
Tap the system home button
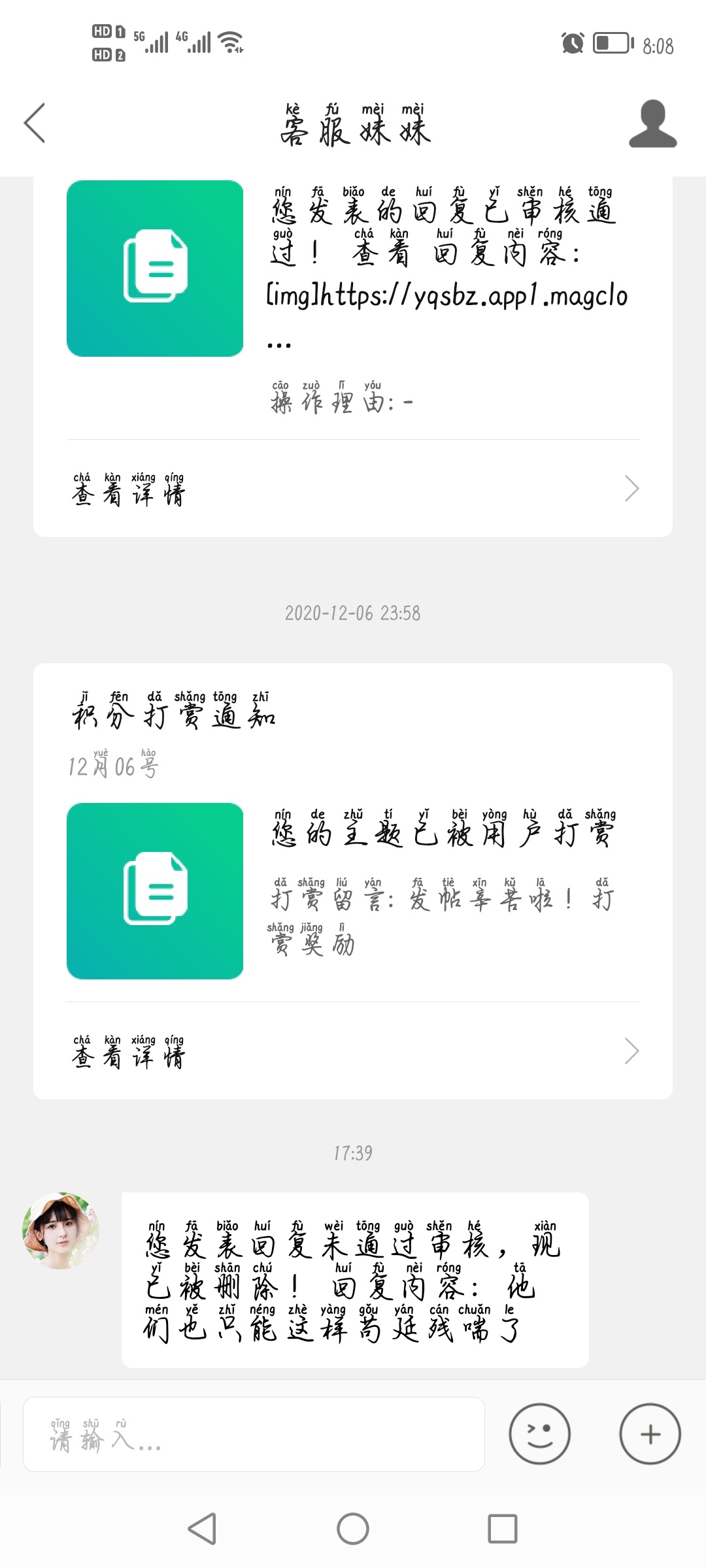(353, 1529)
